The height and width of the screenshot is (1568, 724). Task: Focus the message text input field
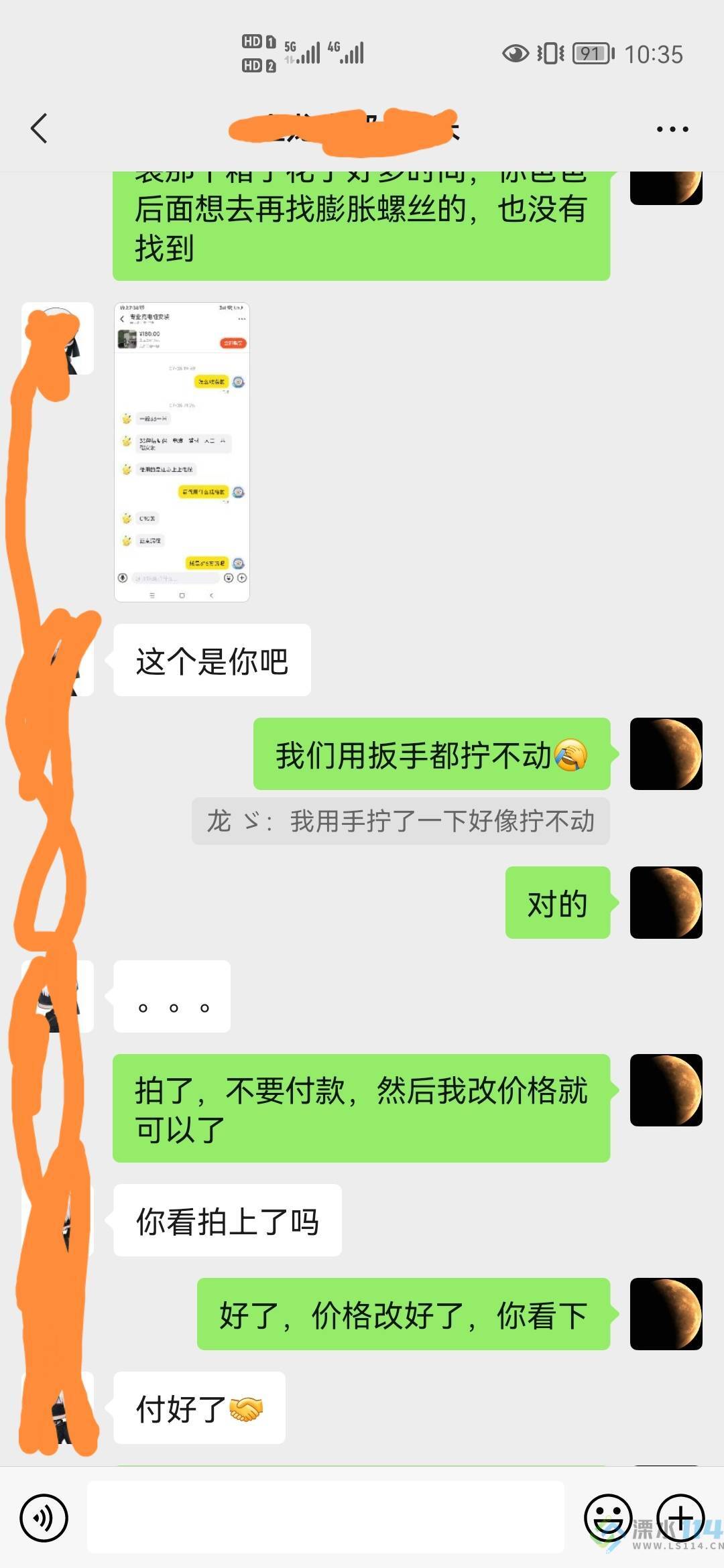(326, 1518)
